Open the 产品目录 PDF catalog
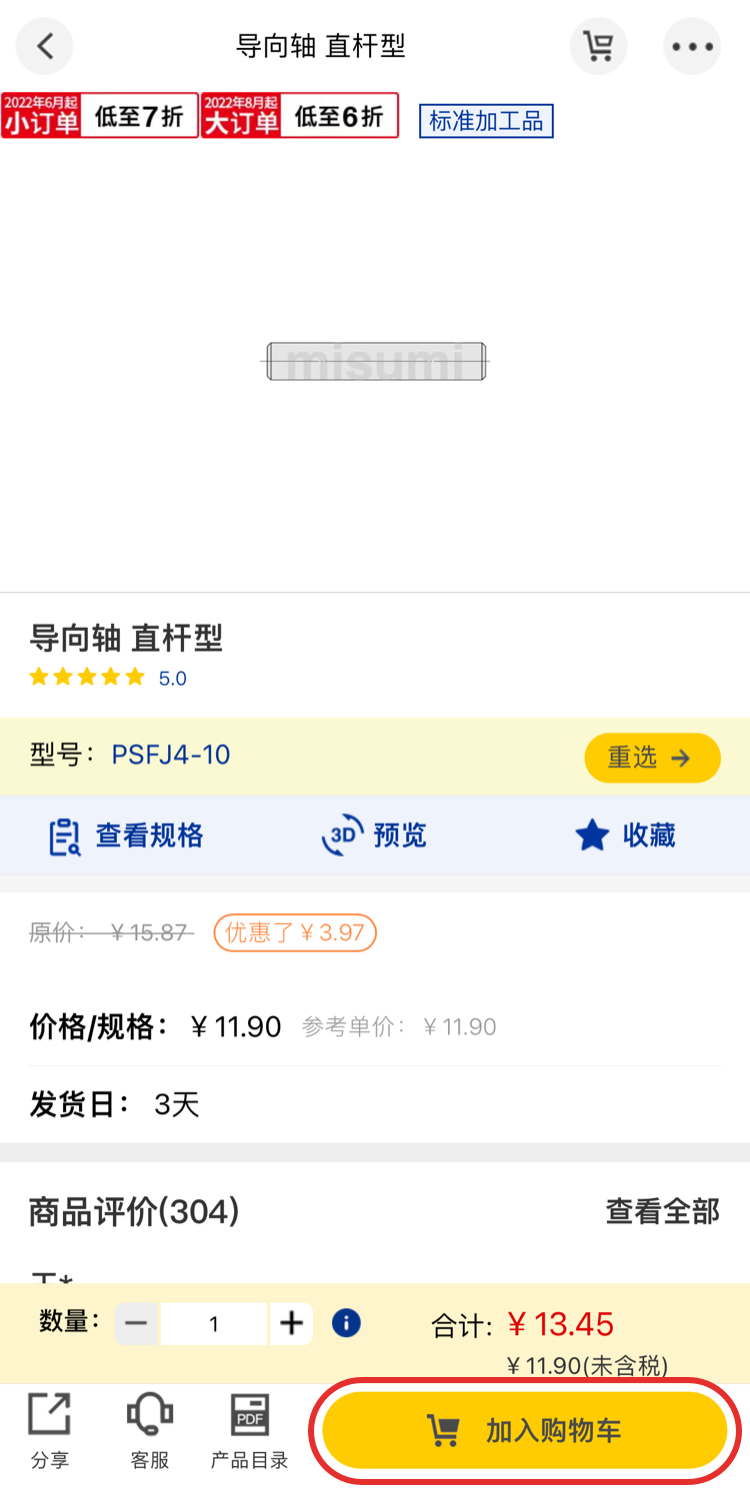This screenshot has width=750, height=1492. pos(250,1431)
